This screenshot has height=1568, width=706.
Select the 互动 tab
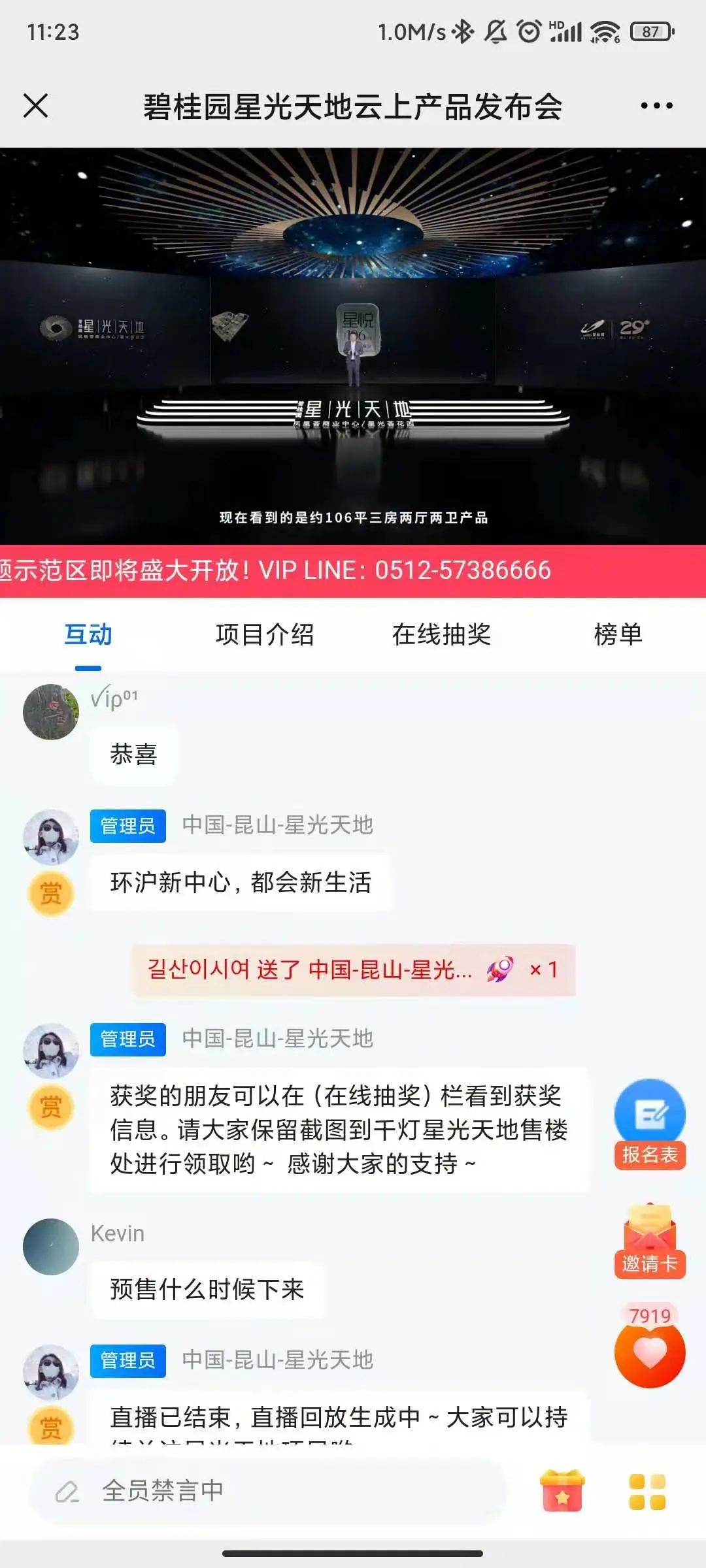pos(88,634)
